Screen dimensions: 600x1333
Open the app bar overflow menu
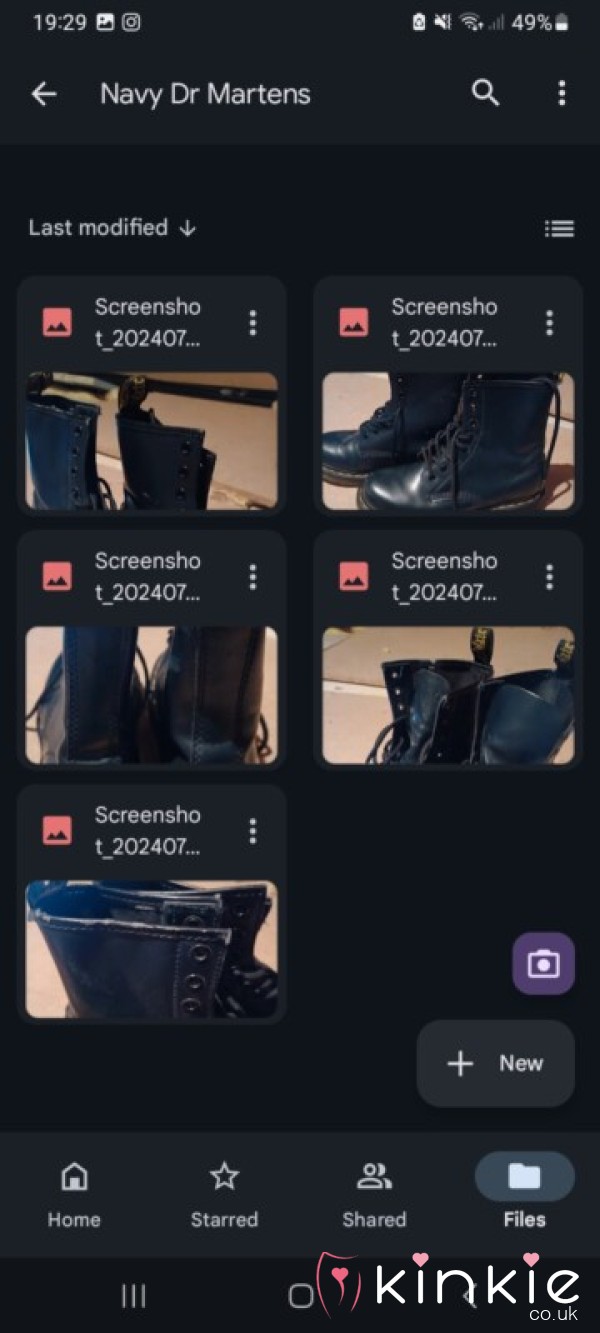561,93
